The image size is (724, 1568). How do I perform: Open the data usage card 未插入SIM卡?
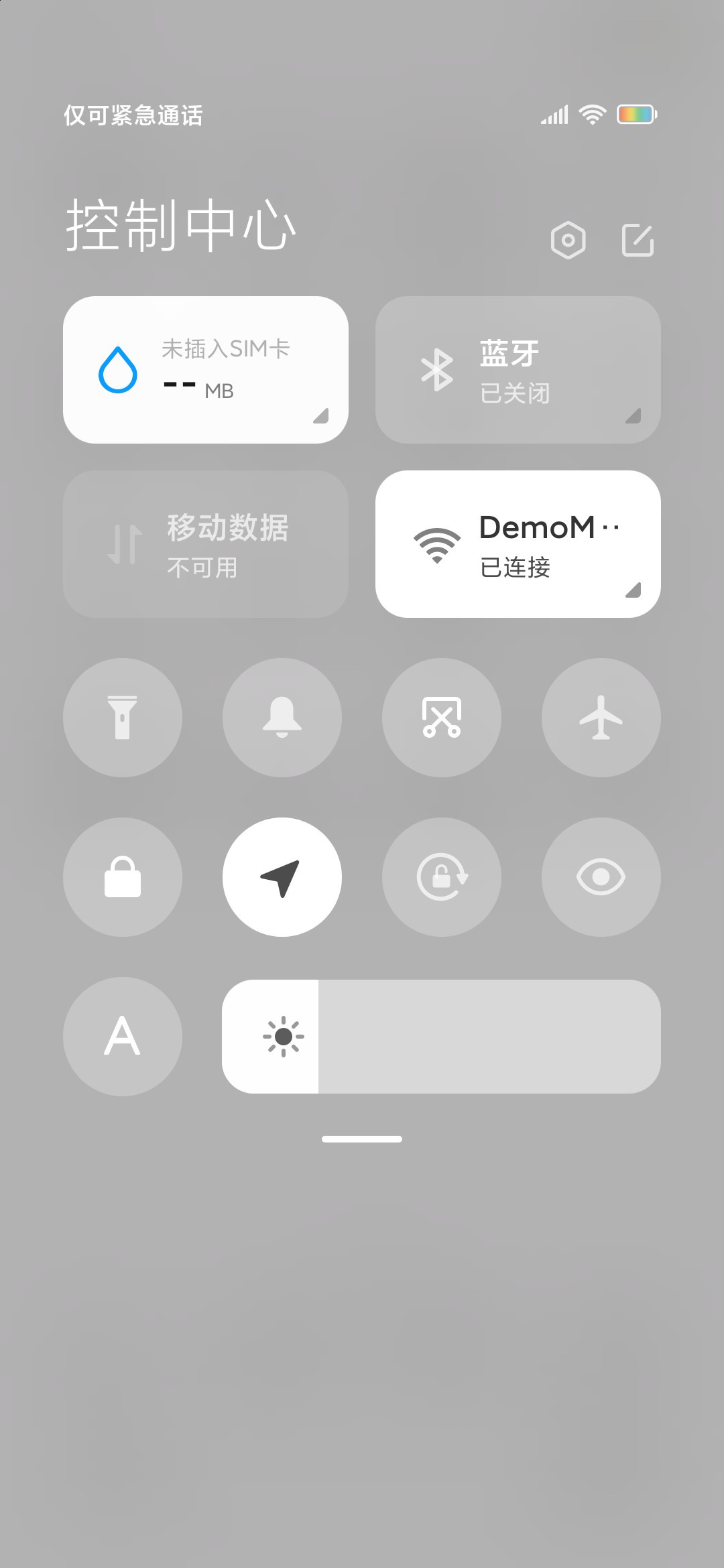coord(206,370)
